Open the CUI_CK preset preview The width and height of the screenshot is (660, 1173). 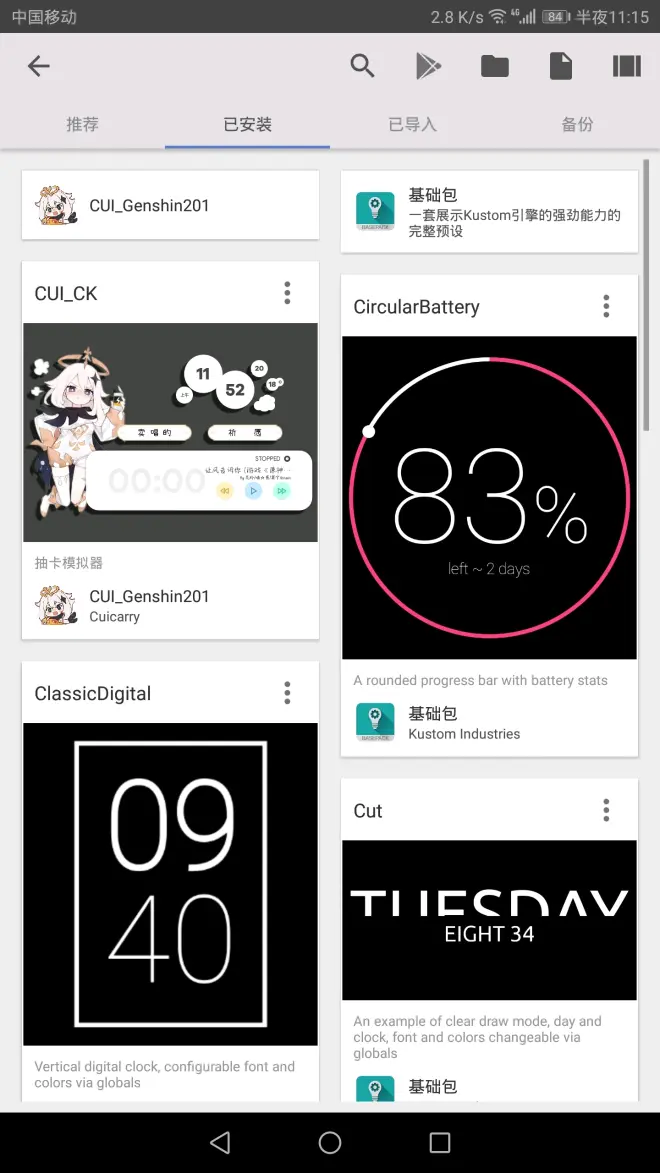pyautogui.click(x=170, y=432)
